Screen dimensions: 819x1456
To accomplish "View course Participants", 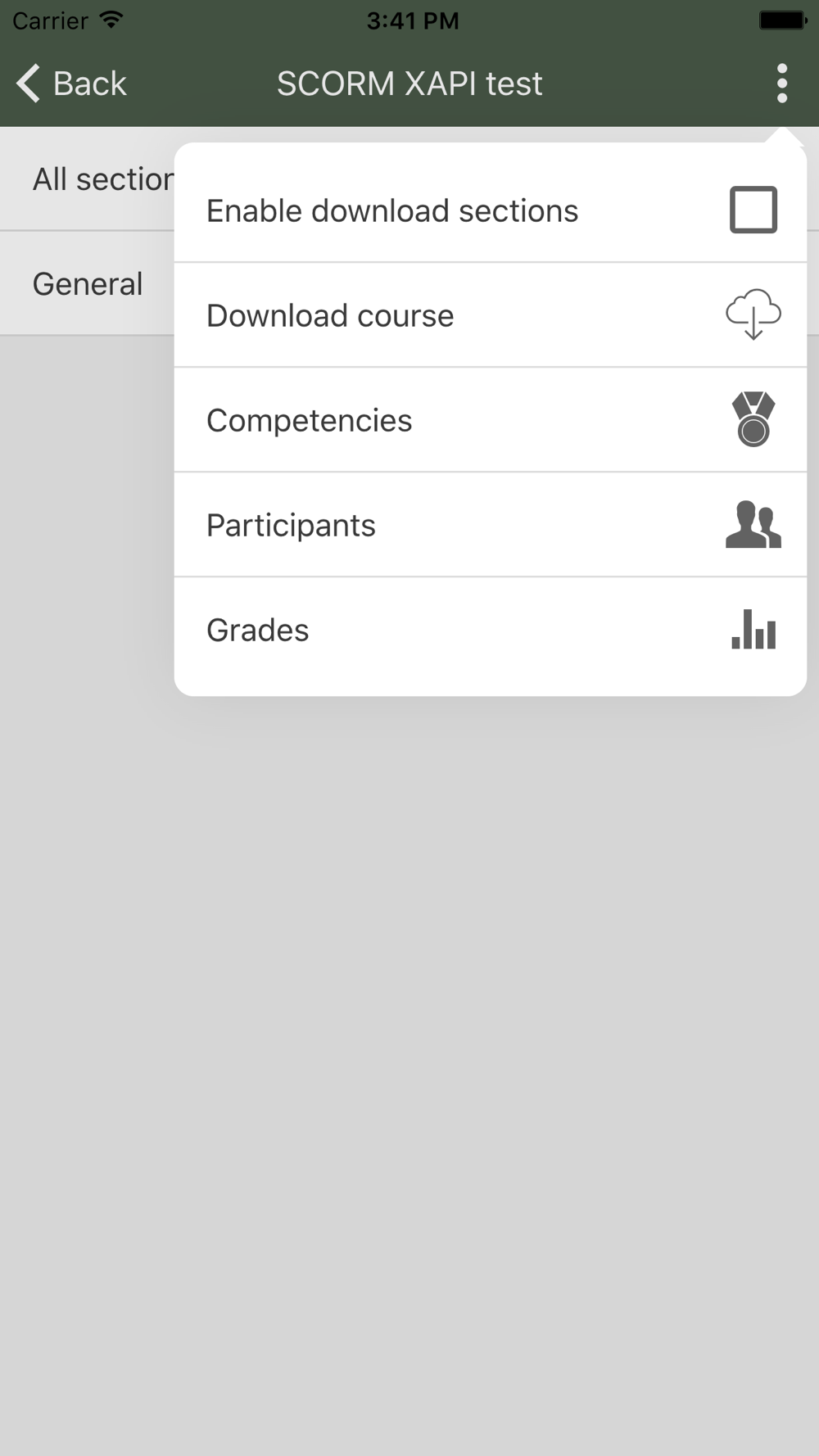I will [x=491, y=525].
